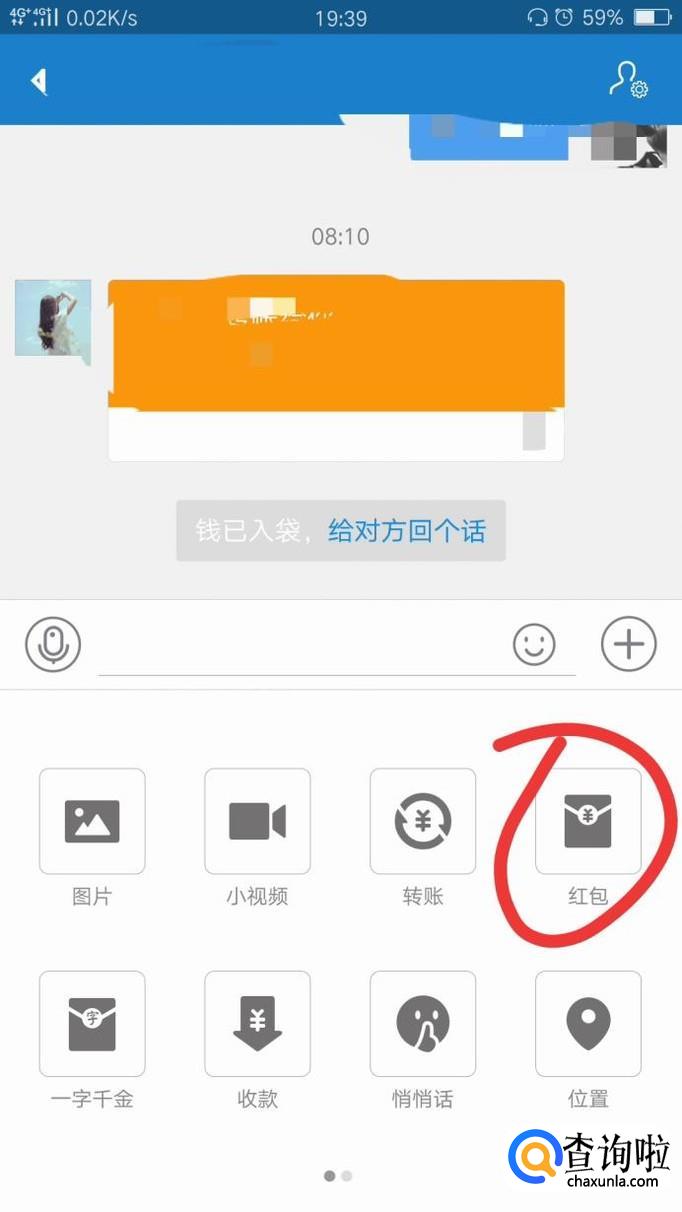This screenshot has width=682, height=1212.
Task: Open the orange red packet message
Action: click(x=336, y=368)
